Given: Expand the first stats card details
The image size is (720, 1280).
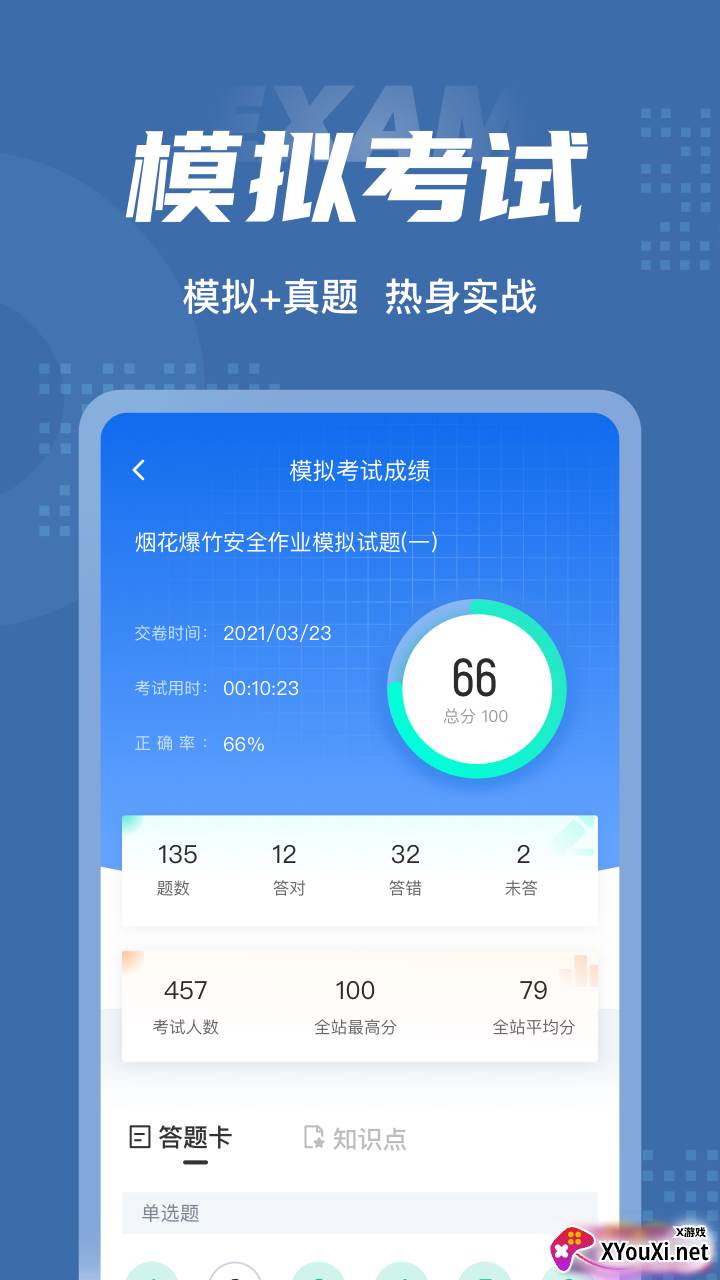Looking at the screenshot, I should pos(360,869).
